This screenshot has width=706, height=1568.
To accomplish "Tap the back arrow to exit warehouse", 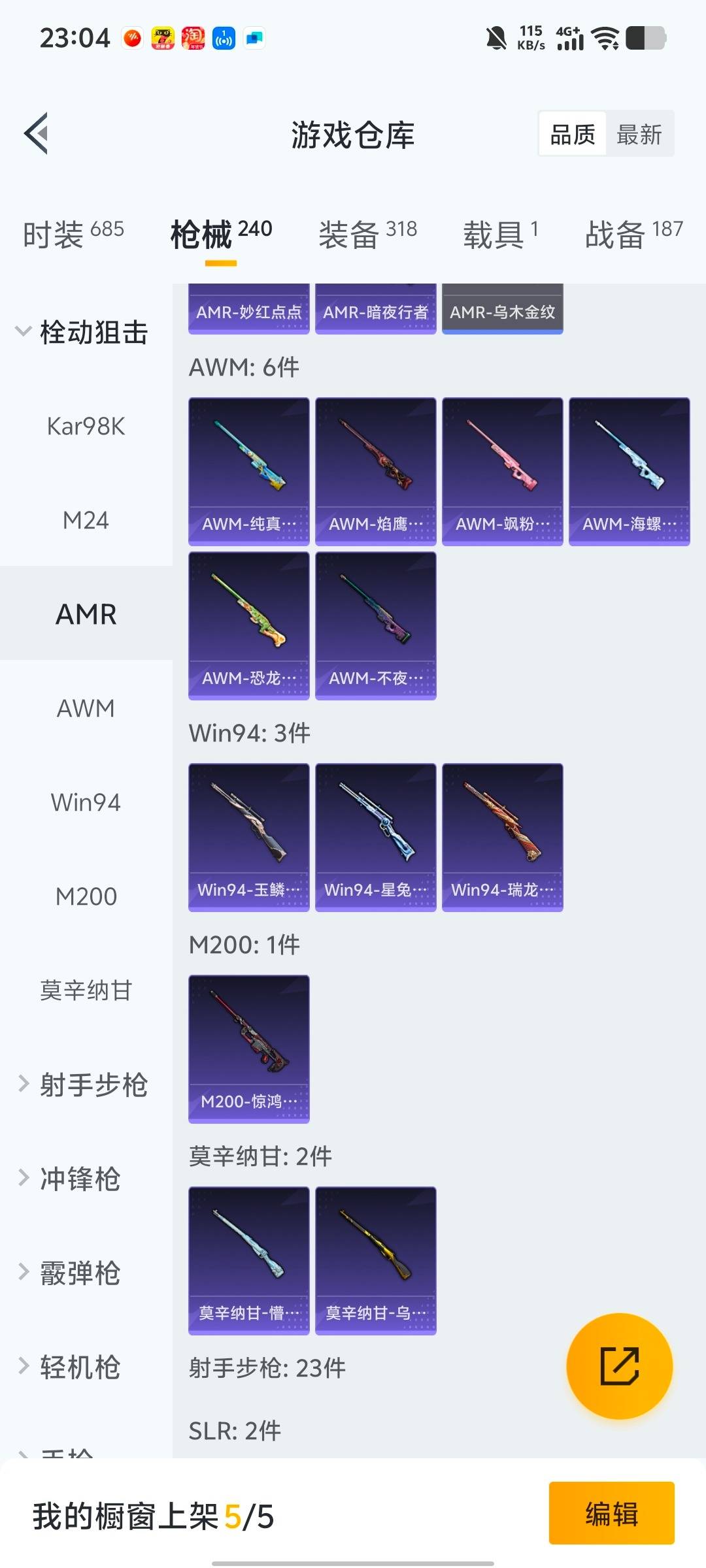I will (x=37, y=134).
